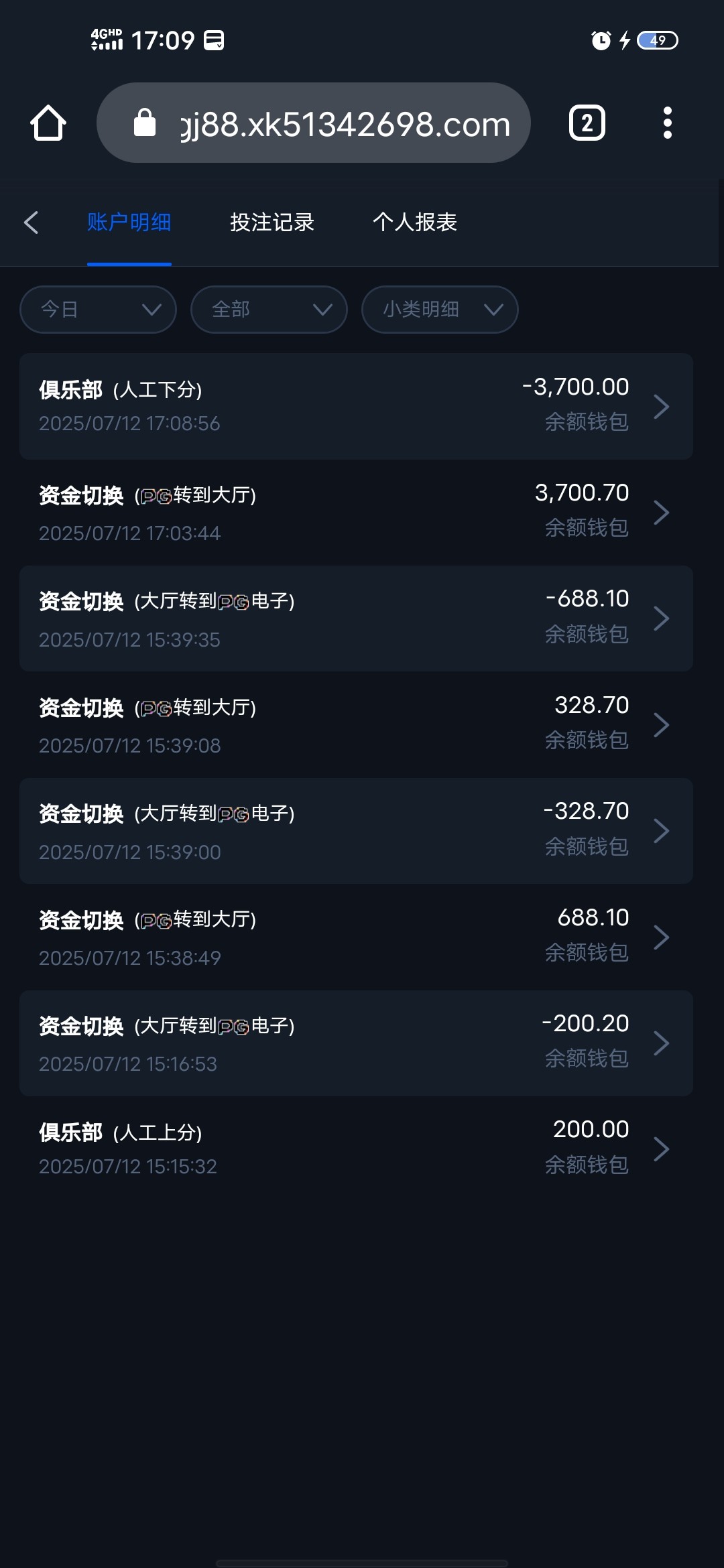
Task: Tap the back arrow next to 账户明细
Action: 32,222
